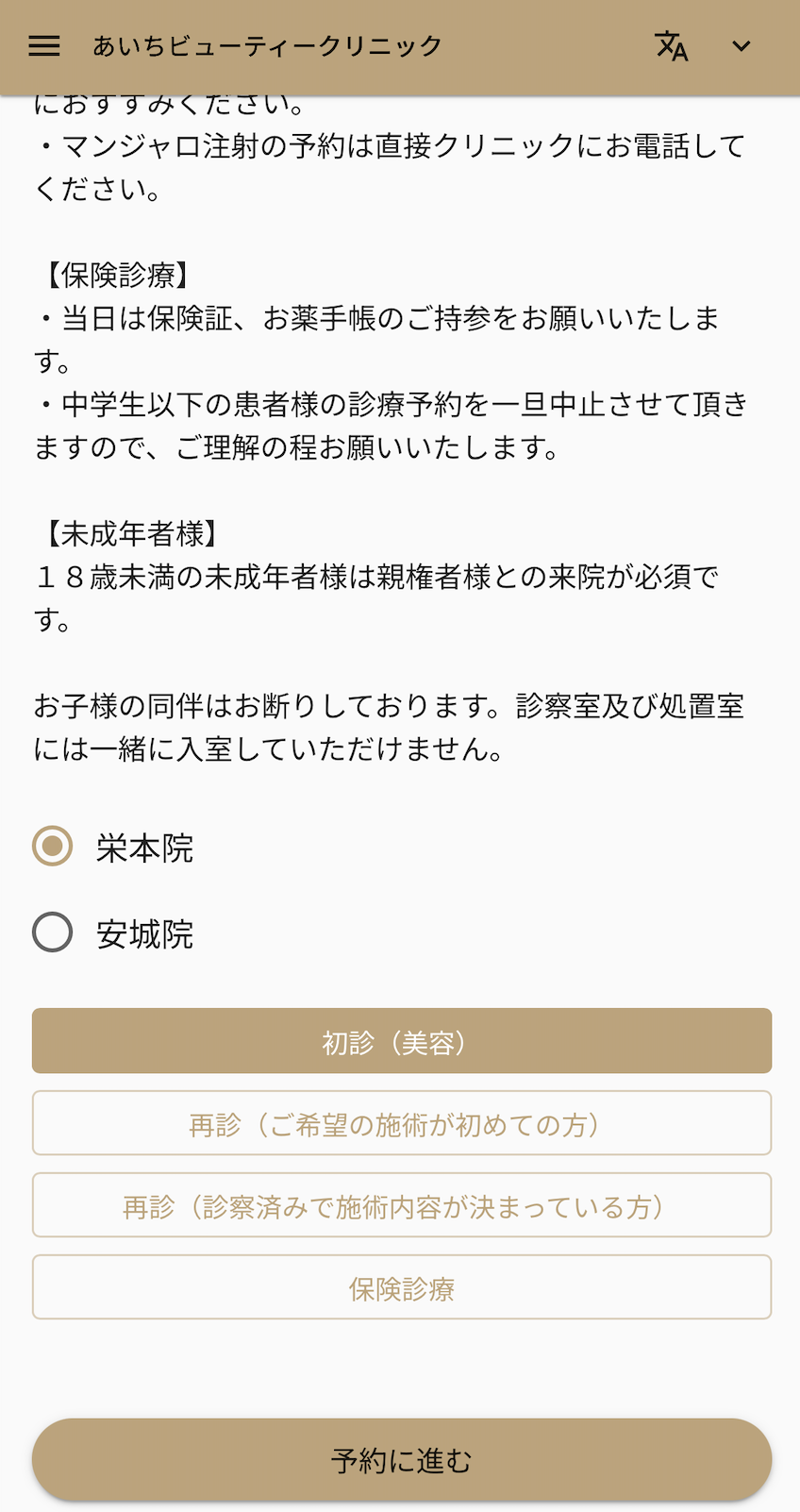Choose the 安城院 clinic option

coord(53,932)
